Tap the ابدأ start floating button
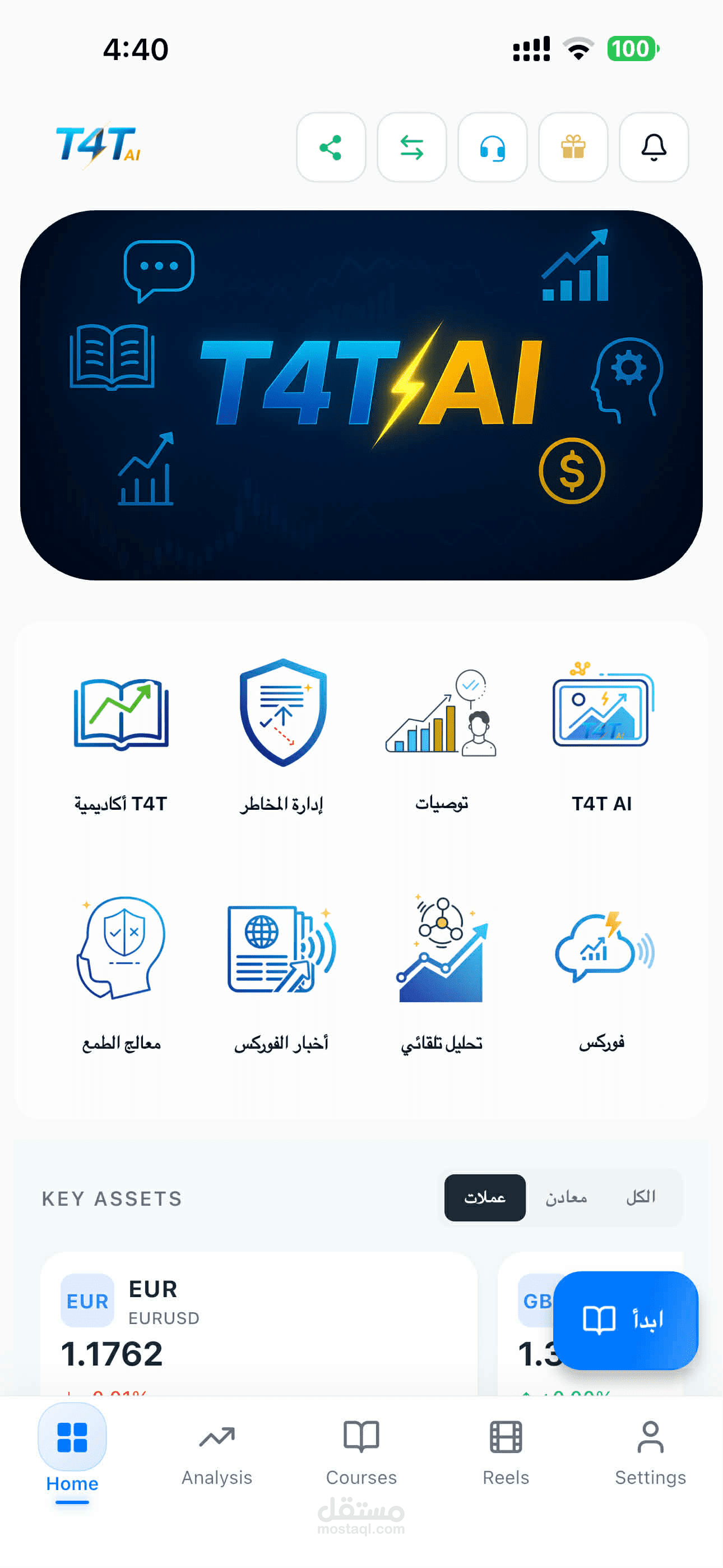This screenshot has width=723, height=1568. [625, 1320]
